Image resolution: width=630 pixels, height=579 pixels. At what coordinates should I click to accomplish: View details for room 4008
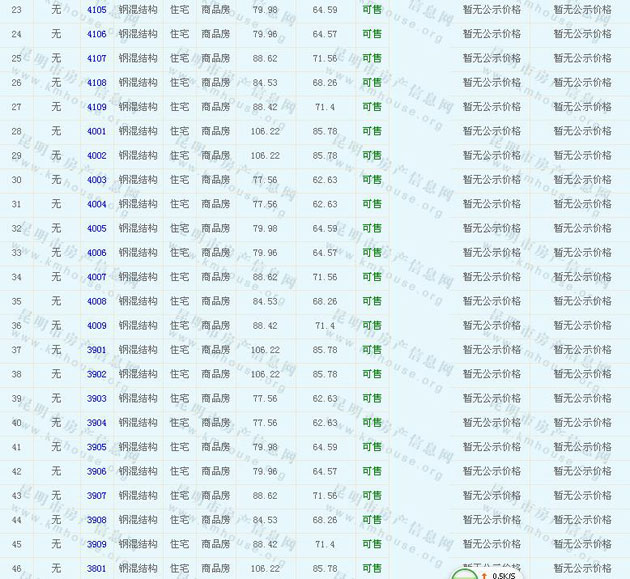97,301
